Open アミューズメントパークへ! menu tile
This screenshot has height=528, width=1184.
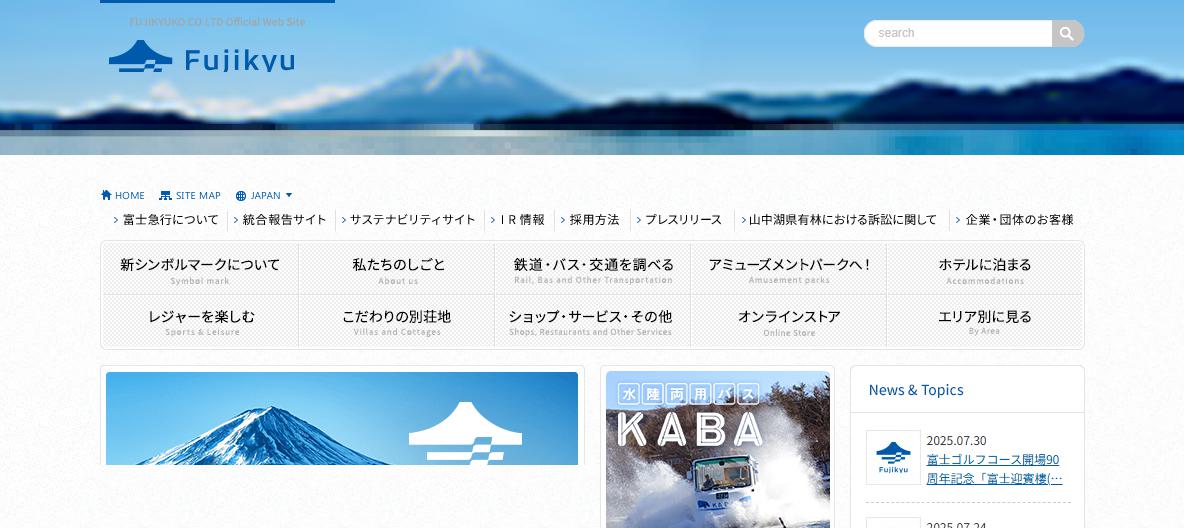(x=789, y=269)
